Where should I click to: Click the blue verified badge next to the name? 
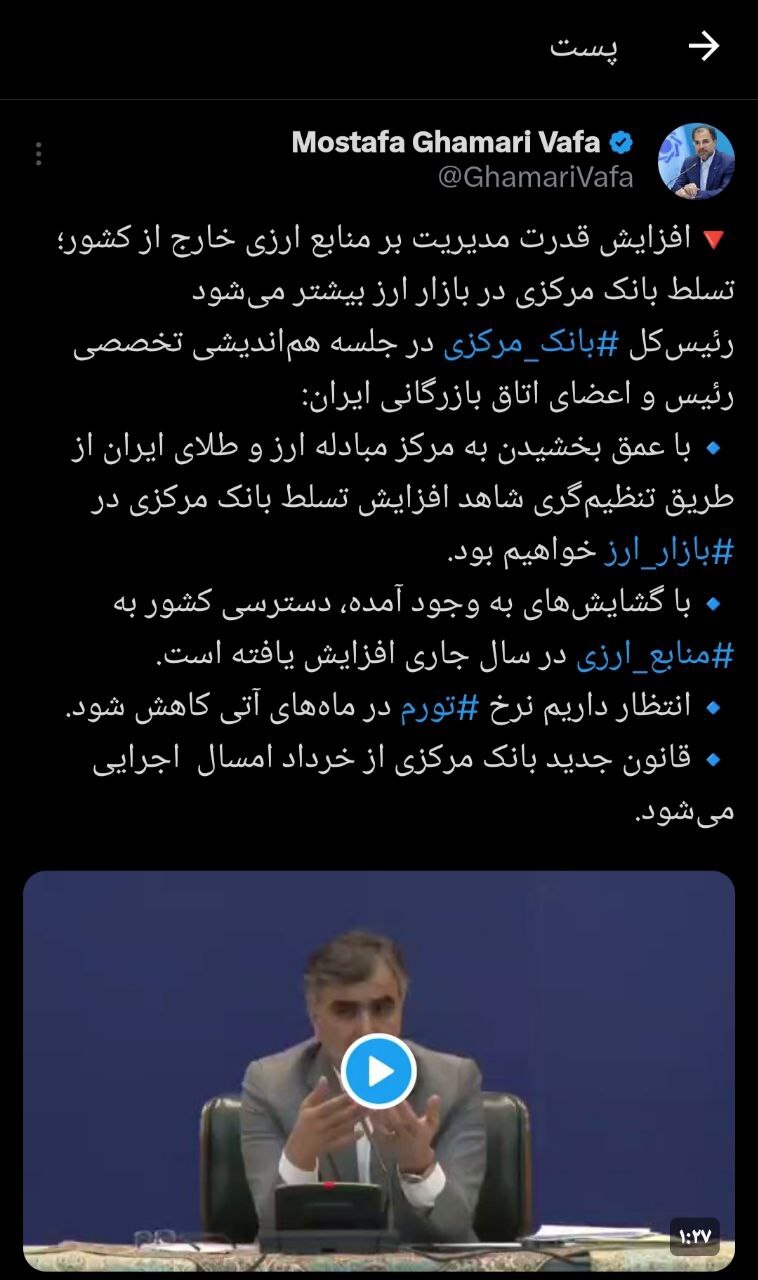[622, 143]
